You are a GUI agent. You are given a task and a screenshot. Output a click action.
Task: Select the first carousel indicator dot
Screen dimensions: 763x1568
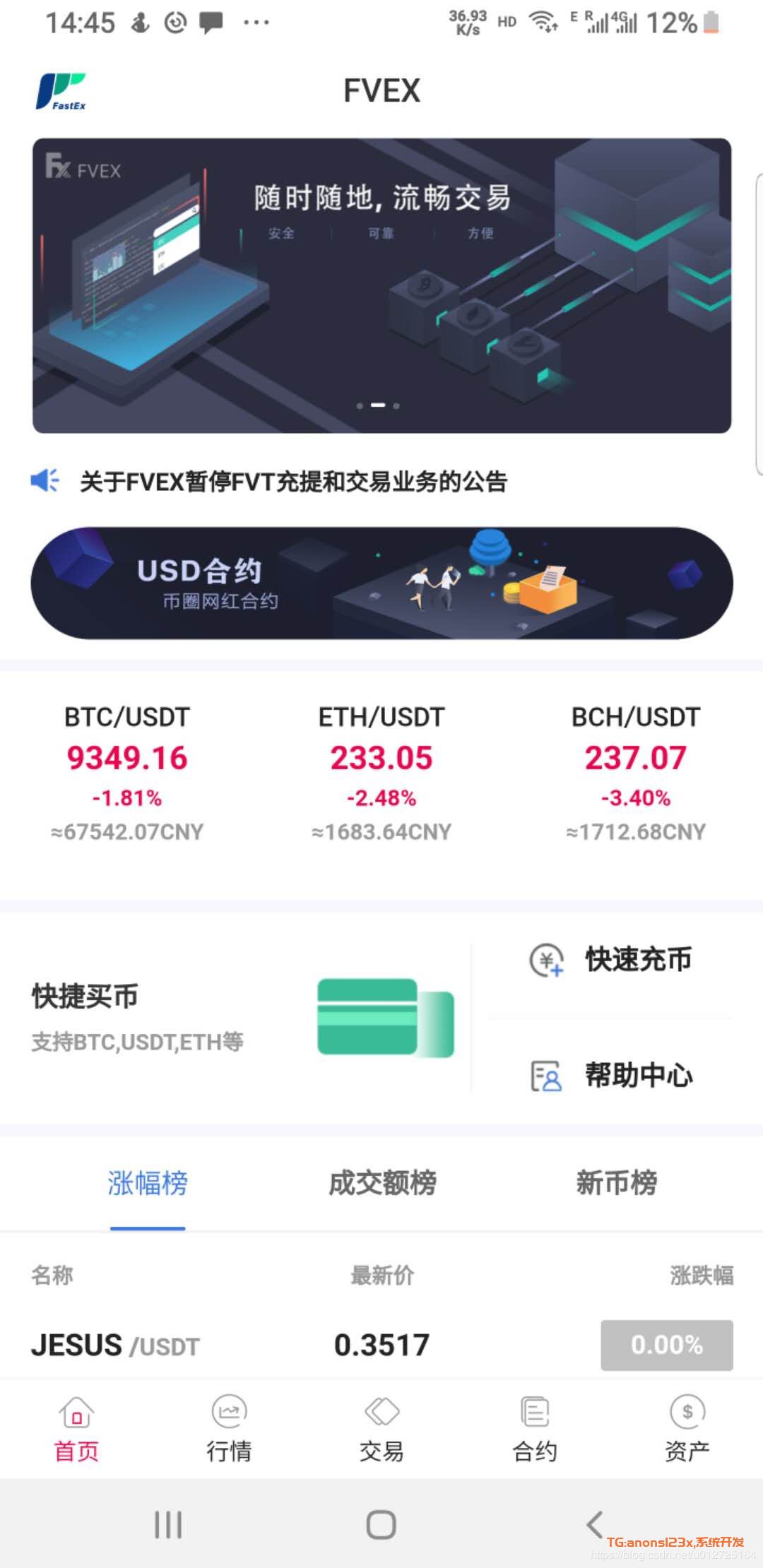click(x=359, y=405)
